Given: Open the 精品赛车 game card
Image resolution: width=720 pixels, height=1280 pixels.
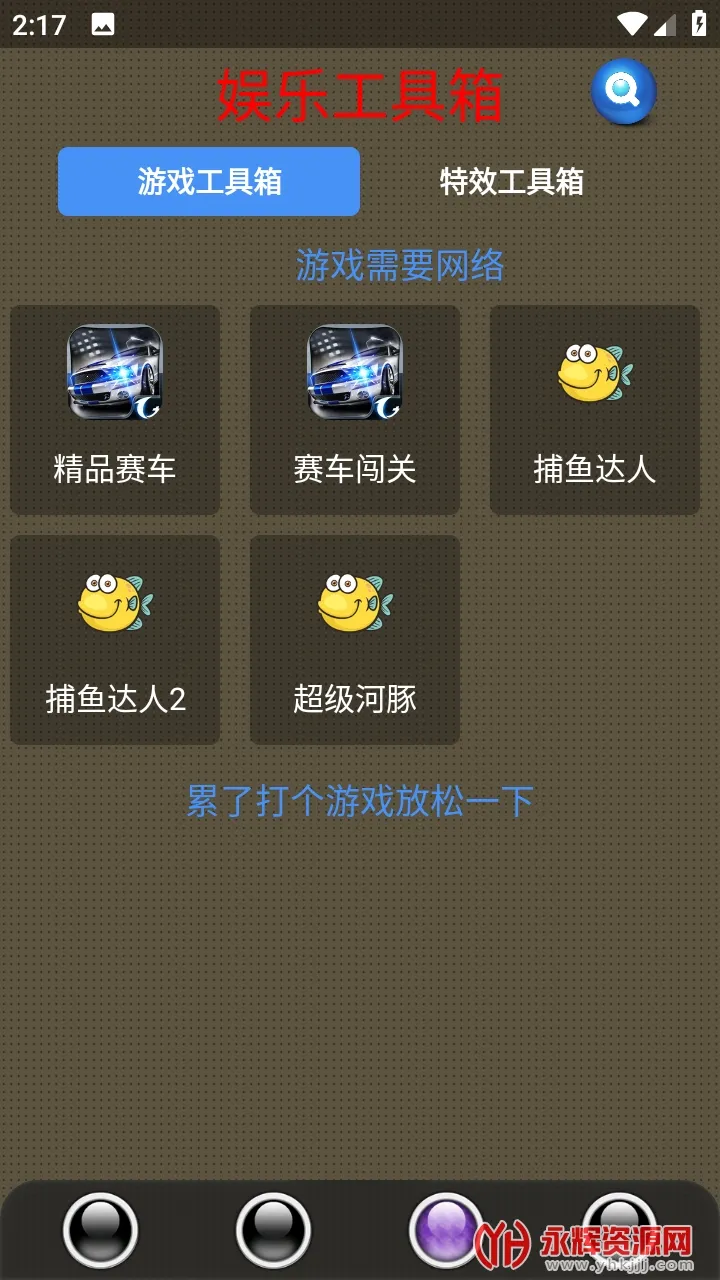Looking at the screenshot, I should coord(114,408).
